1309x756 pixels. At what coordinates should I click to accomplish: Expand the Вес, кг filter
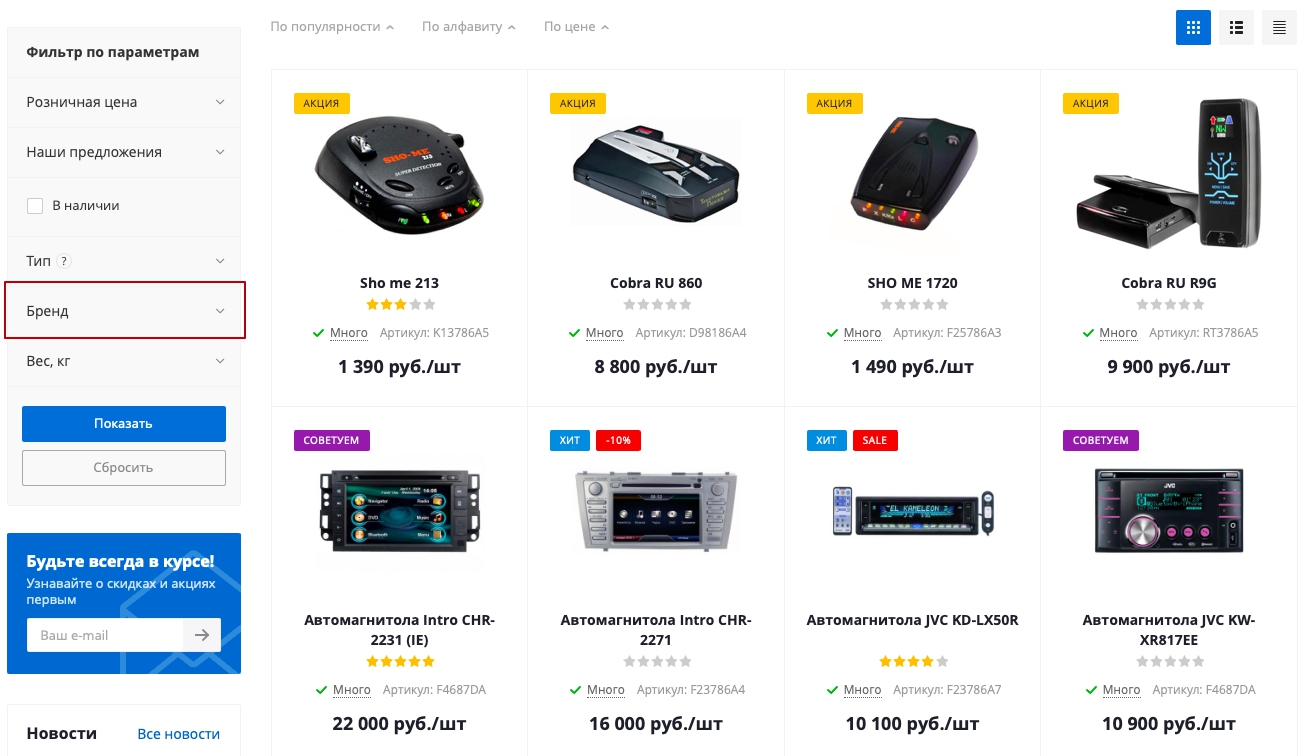(124, 361)
